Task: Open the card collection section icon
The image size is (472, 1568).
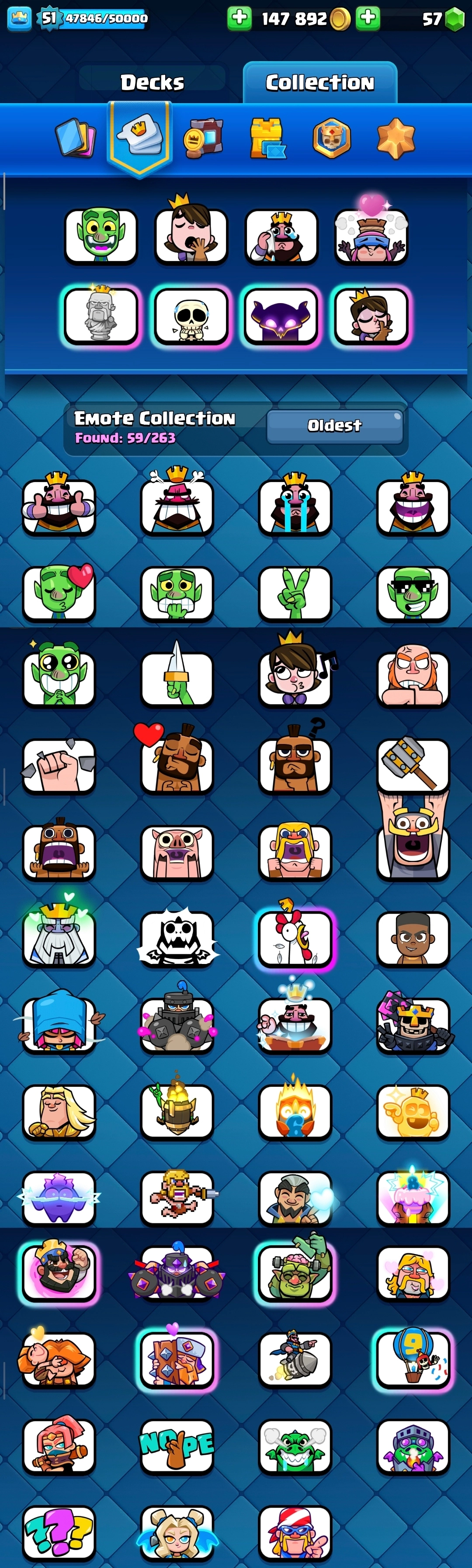Action: pyautogui.click(x=76, y=138)
